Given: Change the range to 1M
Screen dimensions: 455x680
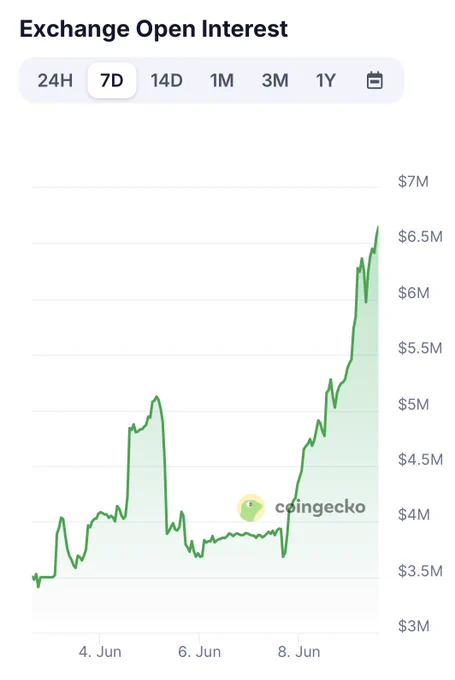Looking at the screenshot, I should click(222, 81).
